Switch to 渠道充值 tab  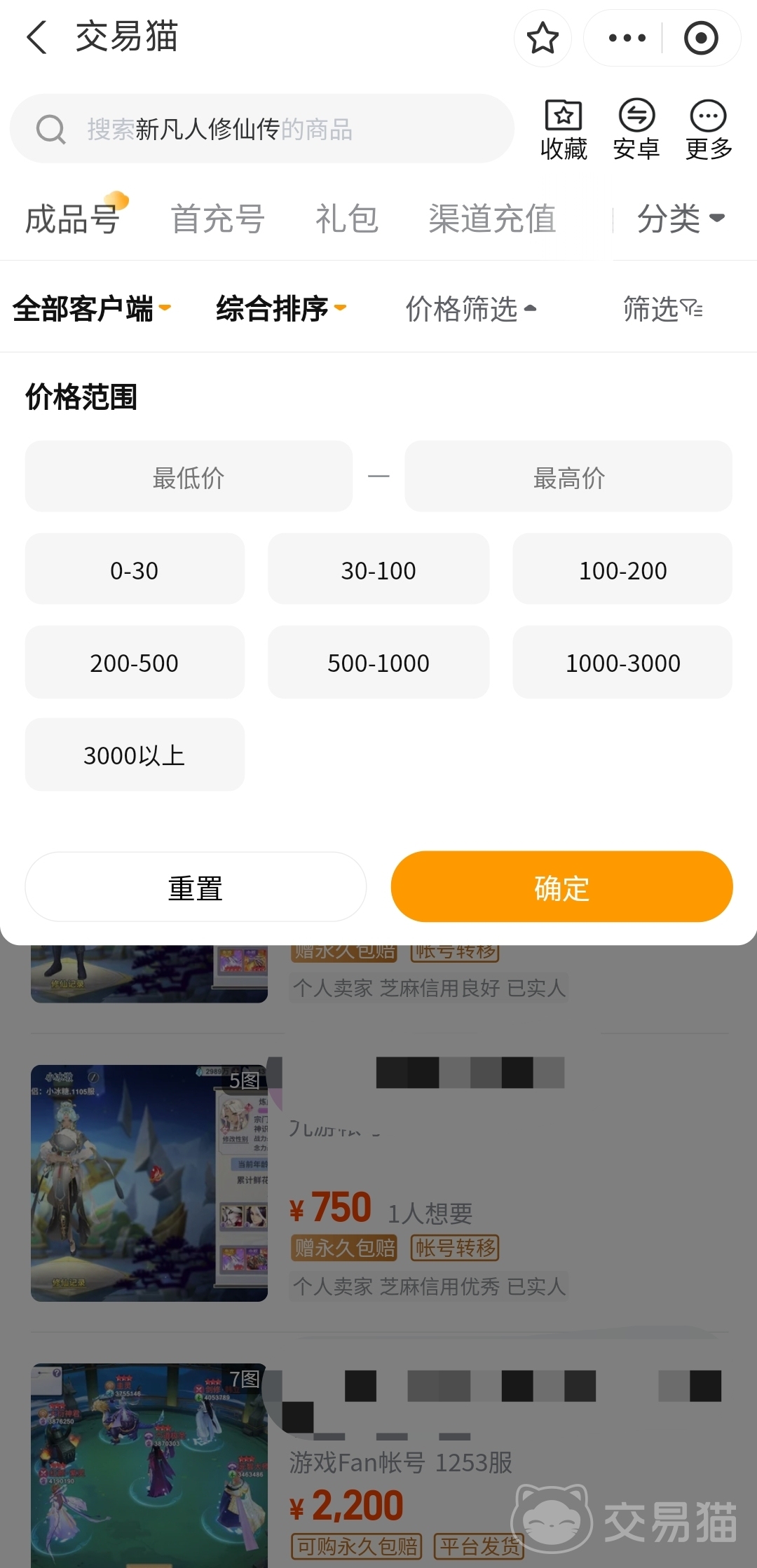tap(492, 219)
